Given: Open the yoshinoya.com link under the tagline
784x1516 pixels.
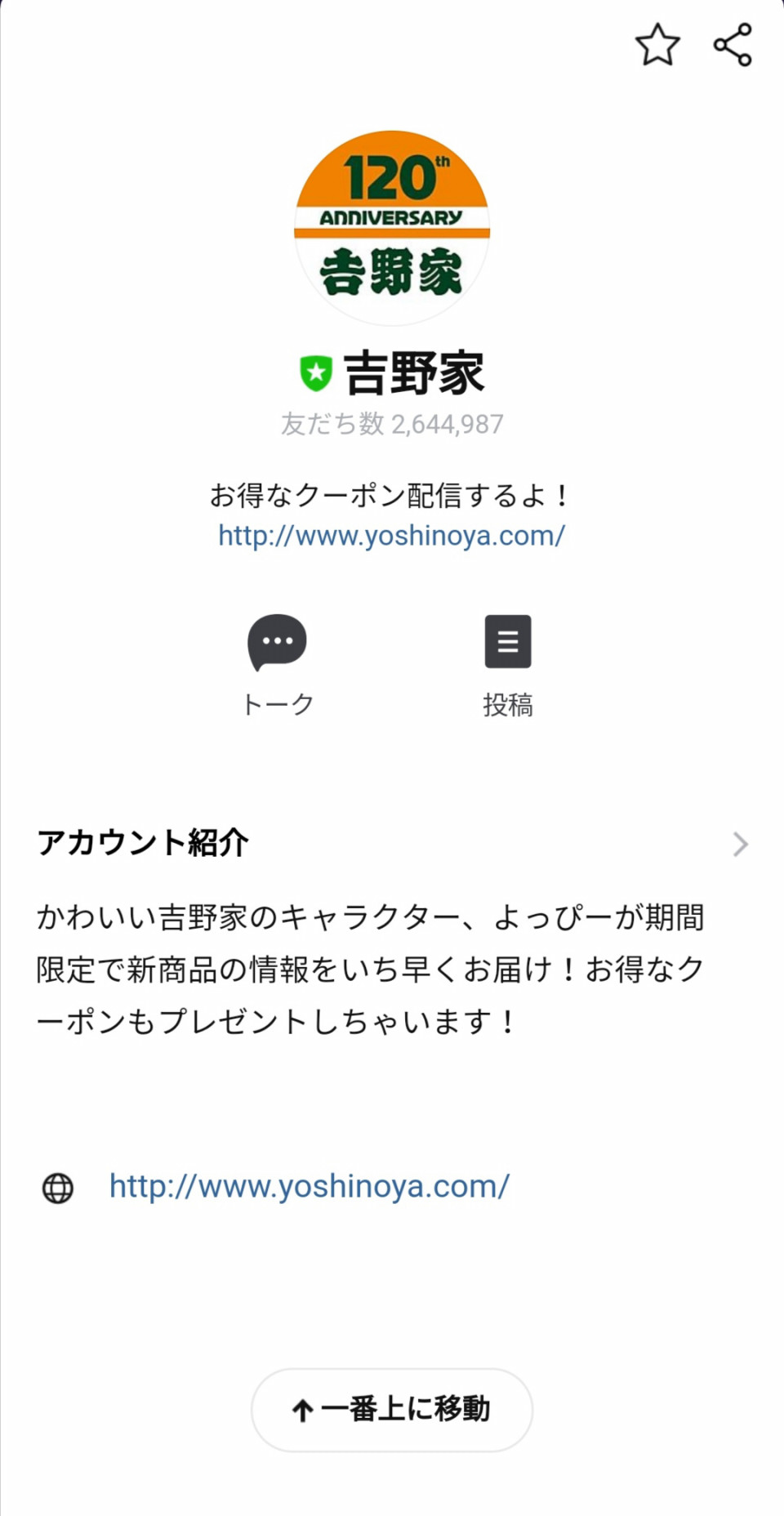Looking at the screenshot, I should pyautogui.click(x=391, y=536).
